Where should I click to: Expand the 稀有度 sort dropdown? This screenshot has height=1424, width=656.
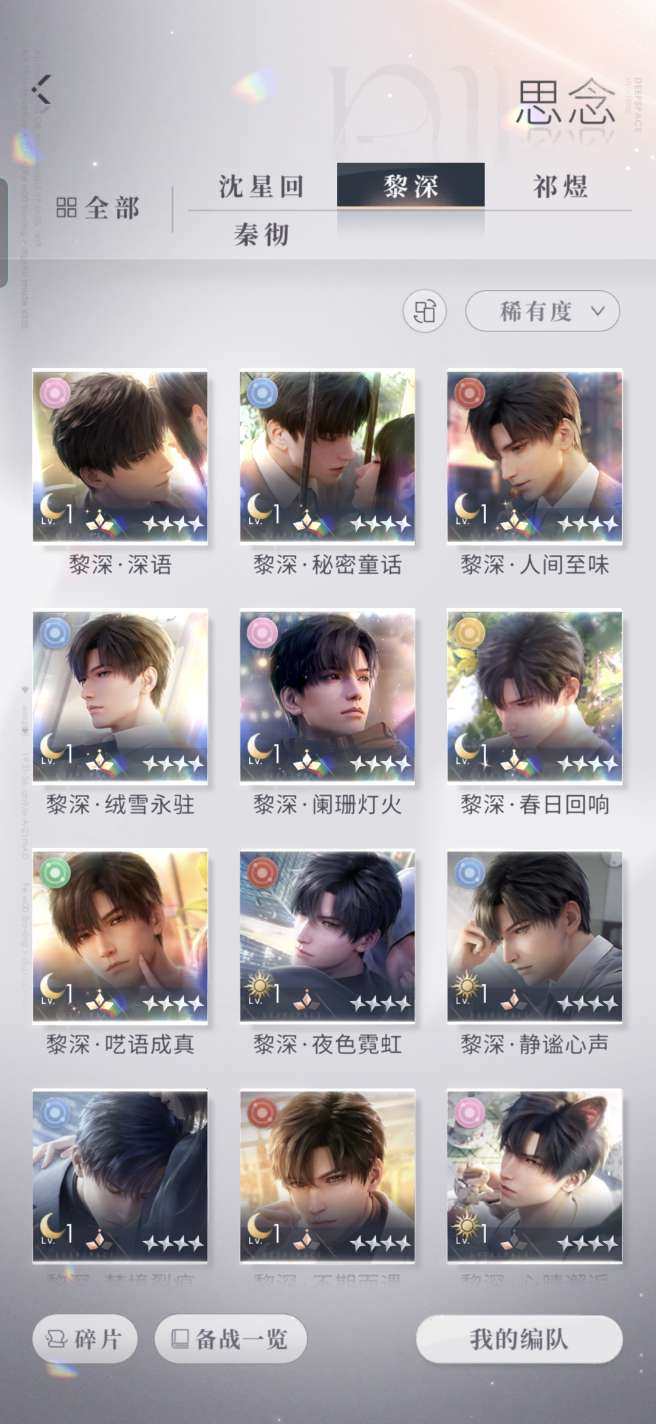tap(542, 311)
